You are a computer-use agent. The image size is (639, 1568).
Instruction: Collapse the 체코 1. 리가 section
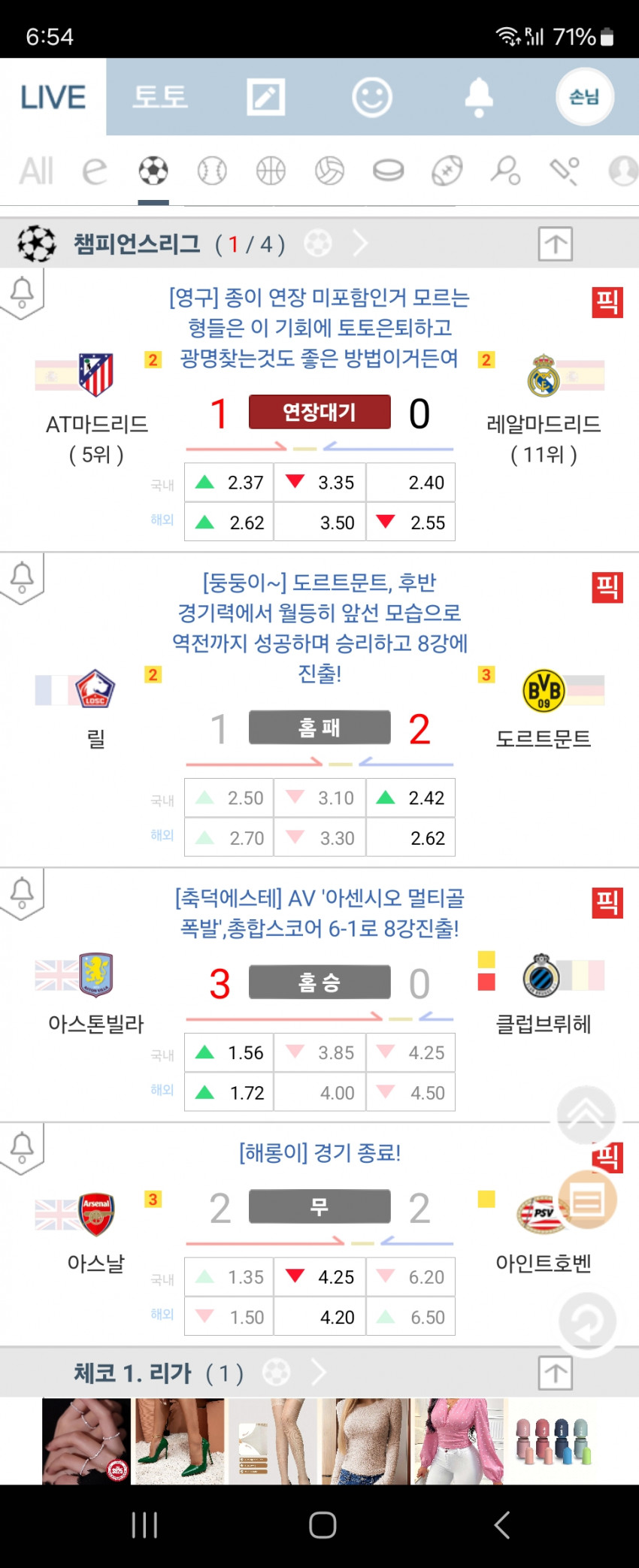(555, 1373)
